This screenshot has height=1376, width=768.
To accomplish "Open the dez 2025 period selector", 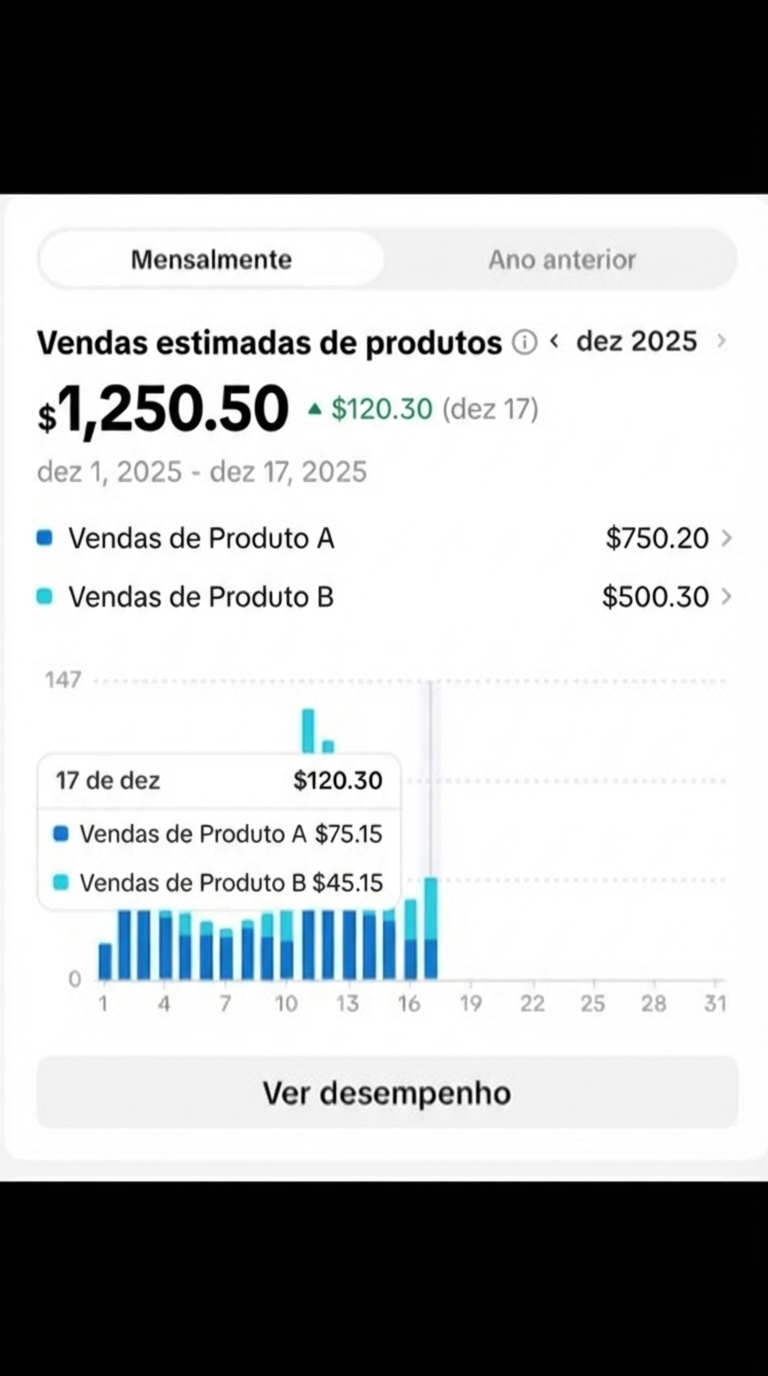I will tap(637, 341).
